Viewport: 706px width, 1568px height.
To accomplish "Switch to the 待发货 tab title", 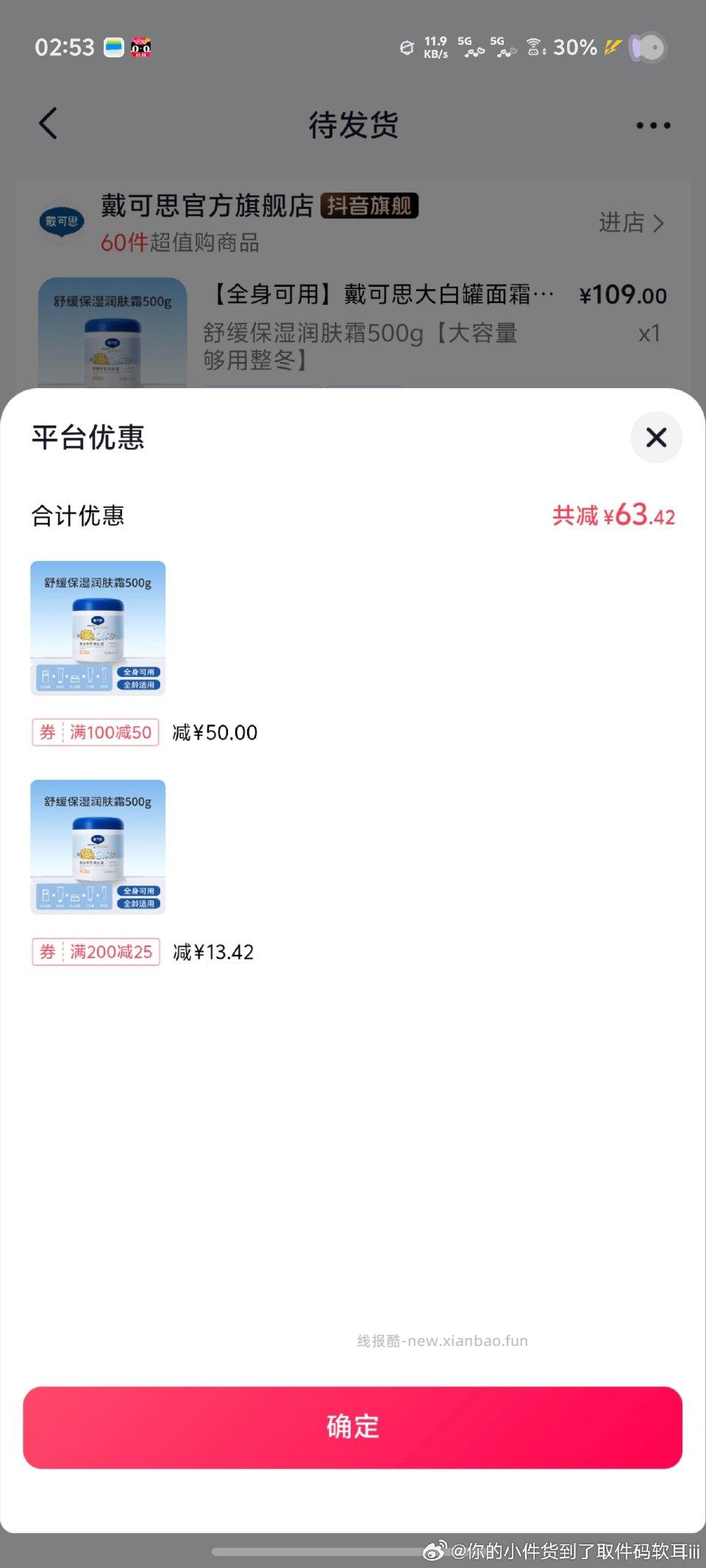I will click(x=353, y=126).
